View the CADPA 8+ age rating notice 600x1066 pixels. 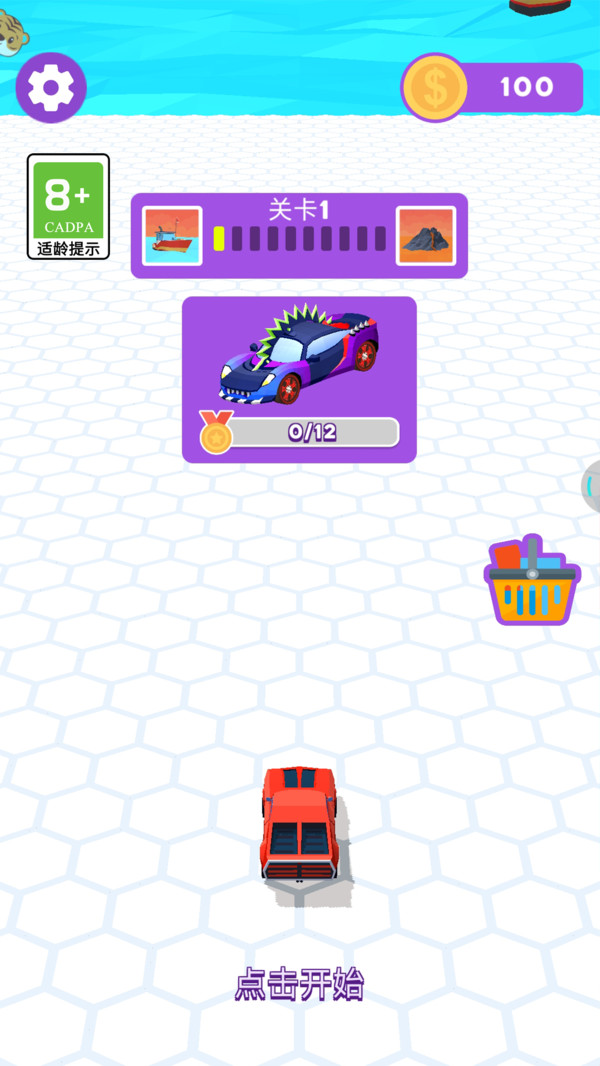(x=68, y=207)
